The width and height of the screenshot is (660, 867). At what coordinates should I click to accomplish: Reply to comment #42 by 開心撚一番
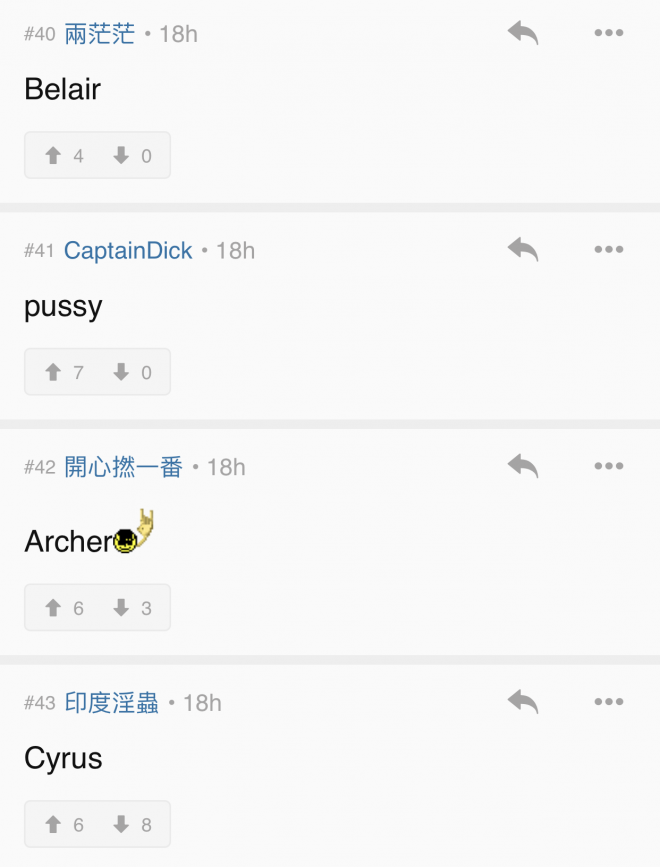click(522, 466)
